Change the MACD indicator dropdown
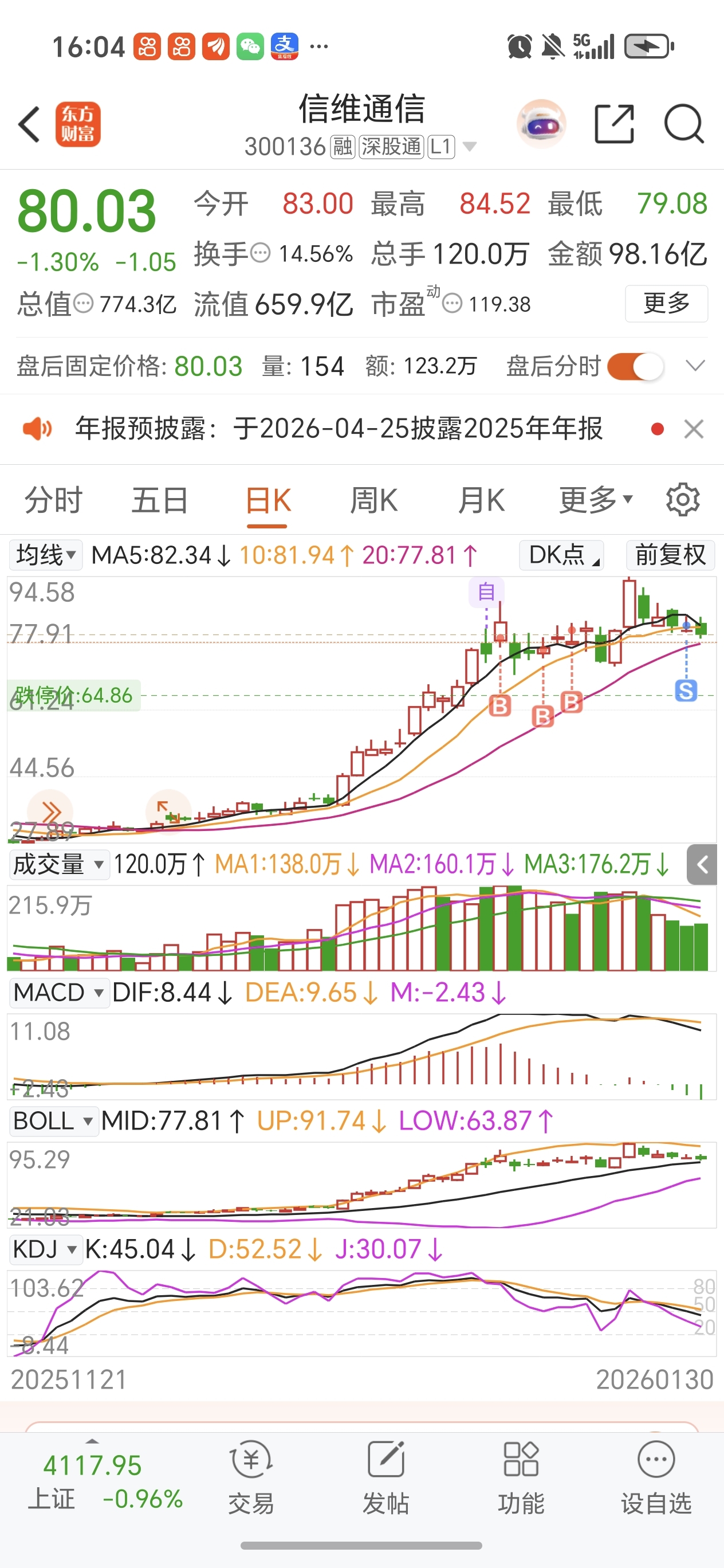Viewport: 724px width, 1568px height. click(x=58, y=993)
